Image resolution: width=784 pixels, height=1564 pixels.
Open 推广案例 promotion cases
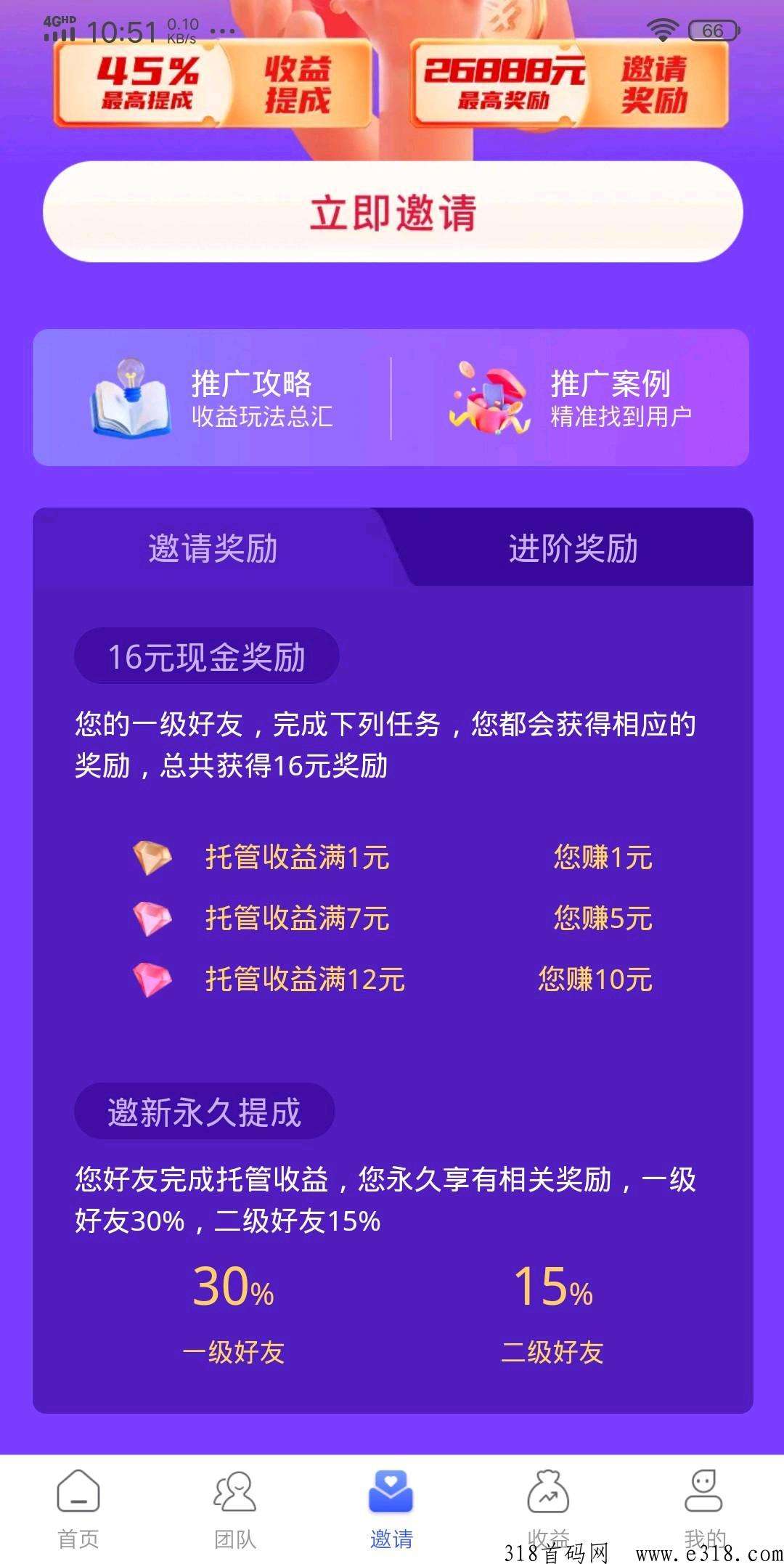[x=571, y=398]
